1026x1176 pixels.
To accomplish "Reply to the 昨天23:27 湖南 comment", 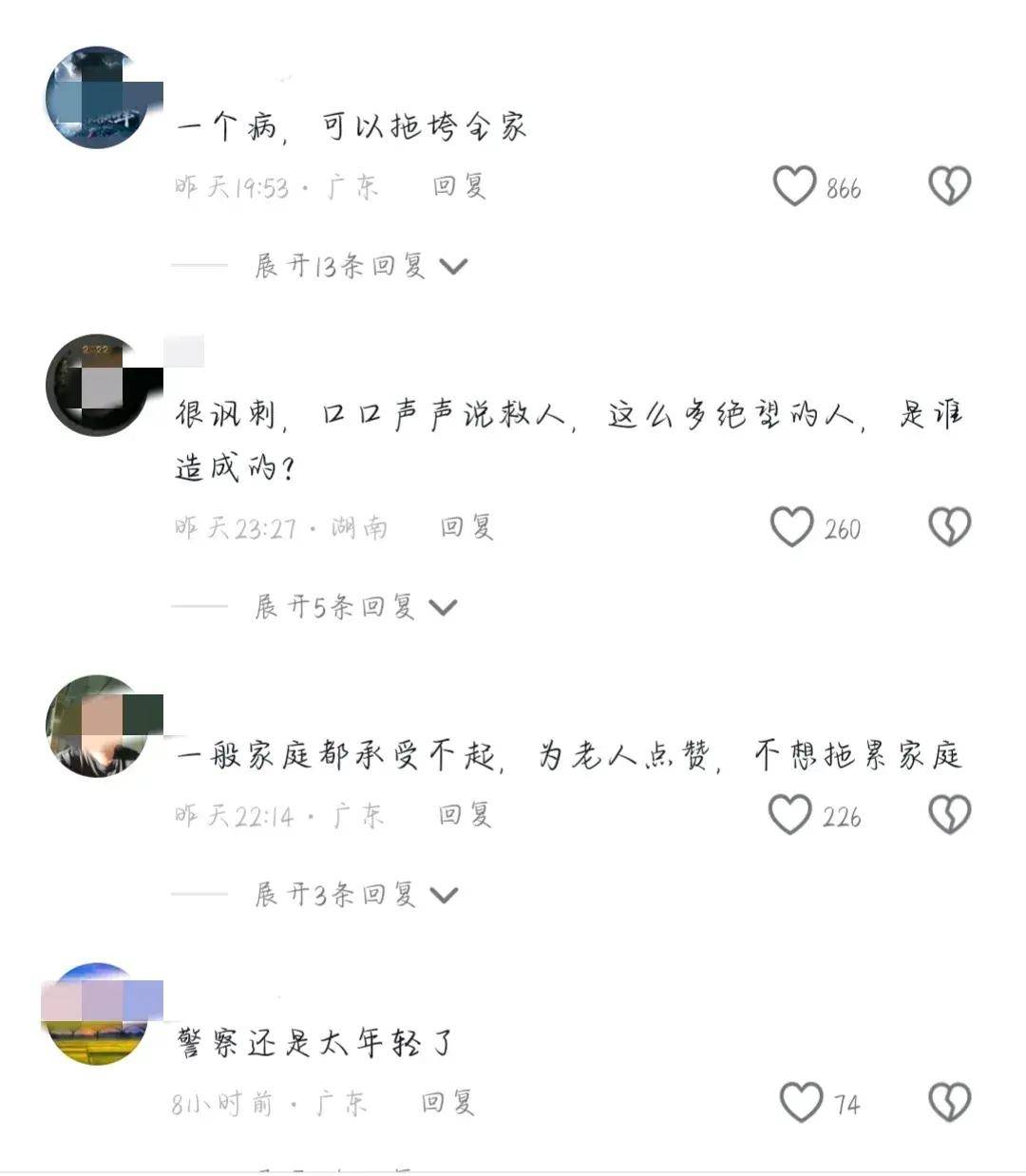I will pyautogui.click(x=466, y=527).
